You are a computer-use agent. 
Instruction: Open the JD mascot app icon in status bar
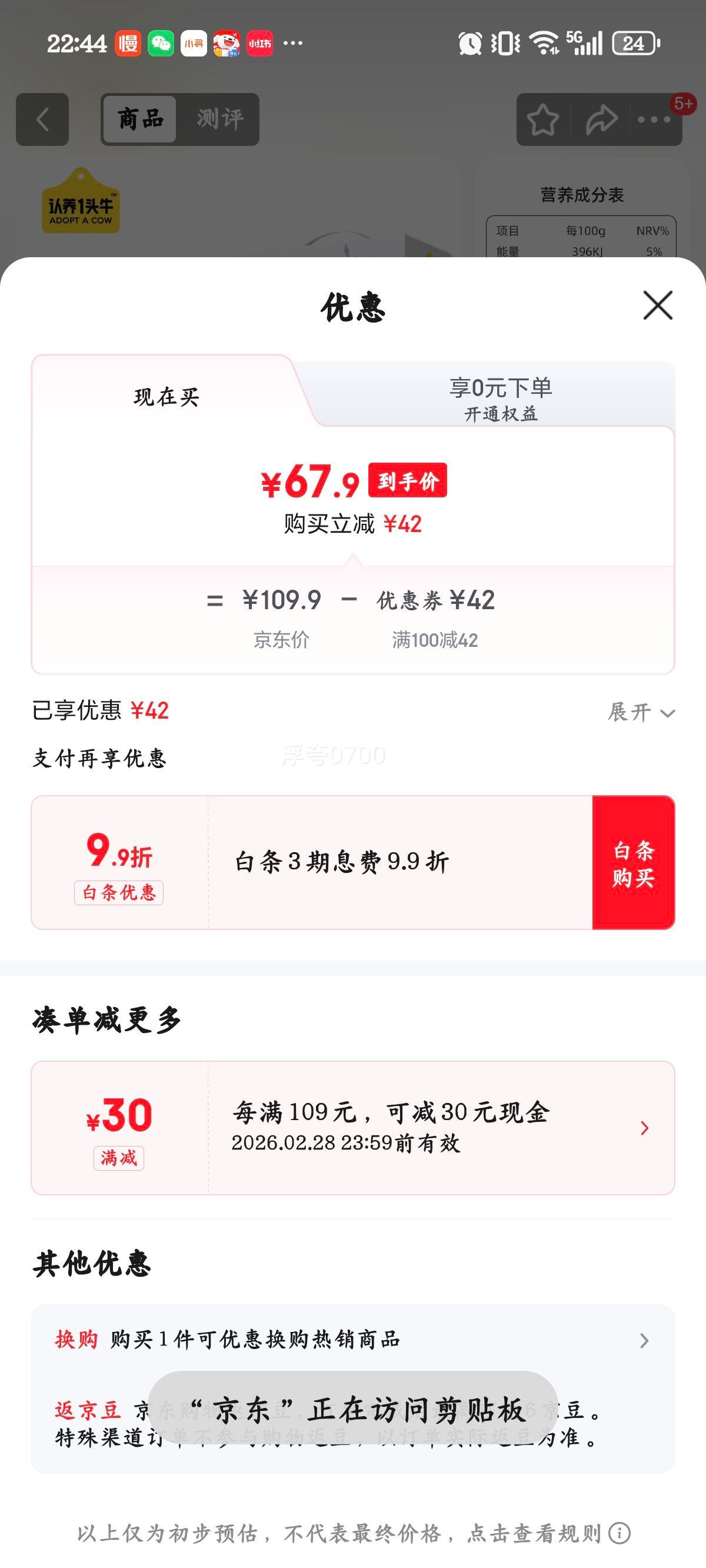[227, 42]
